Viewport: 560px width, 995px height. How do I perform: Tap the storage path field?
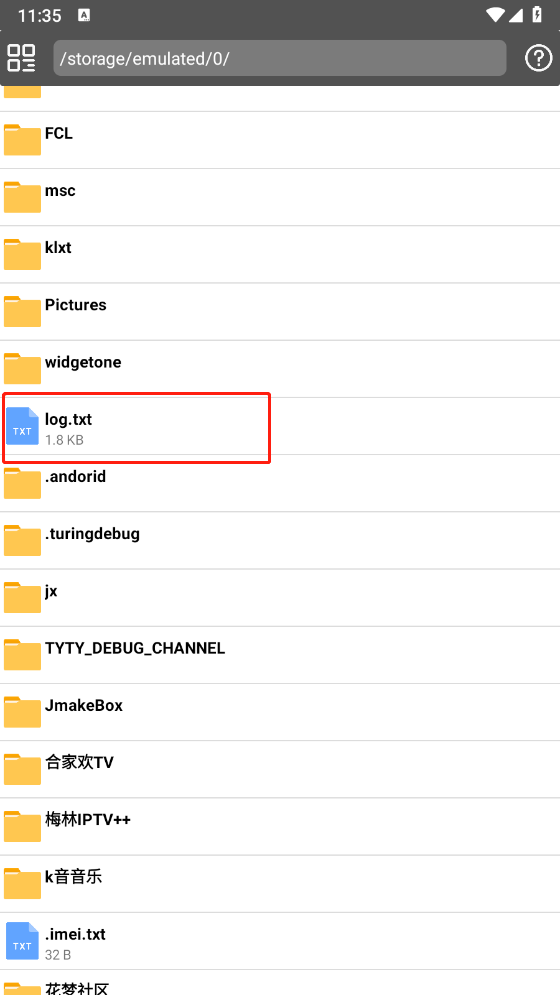279,58
